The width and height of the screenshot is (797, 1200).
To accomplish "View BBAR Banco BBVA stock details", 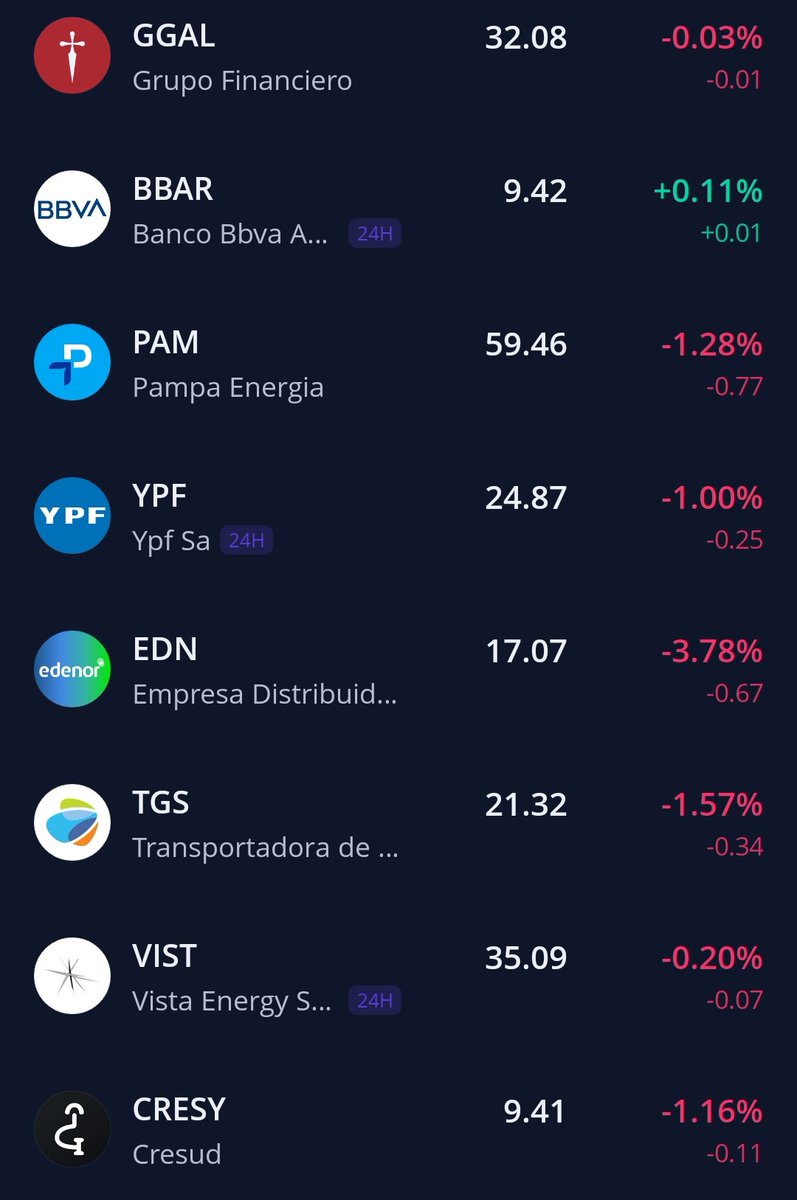I will (398, 210).
